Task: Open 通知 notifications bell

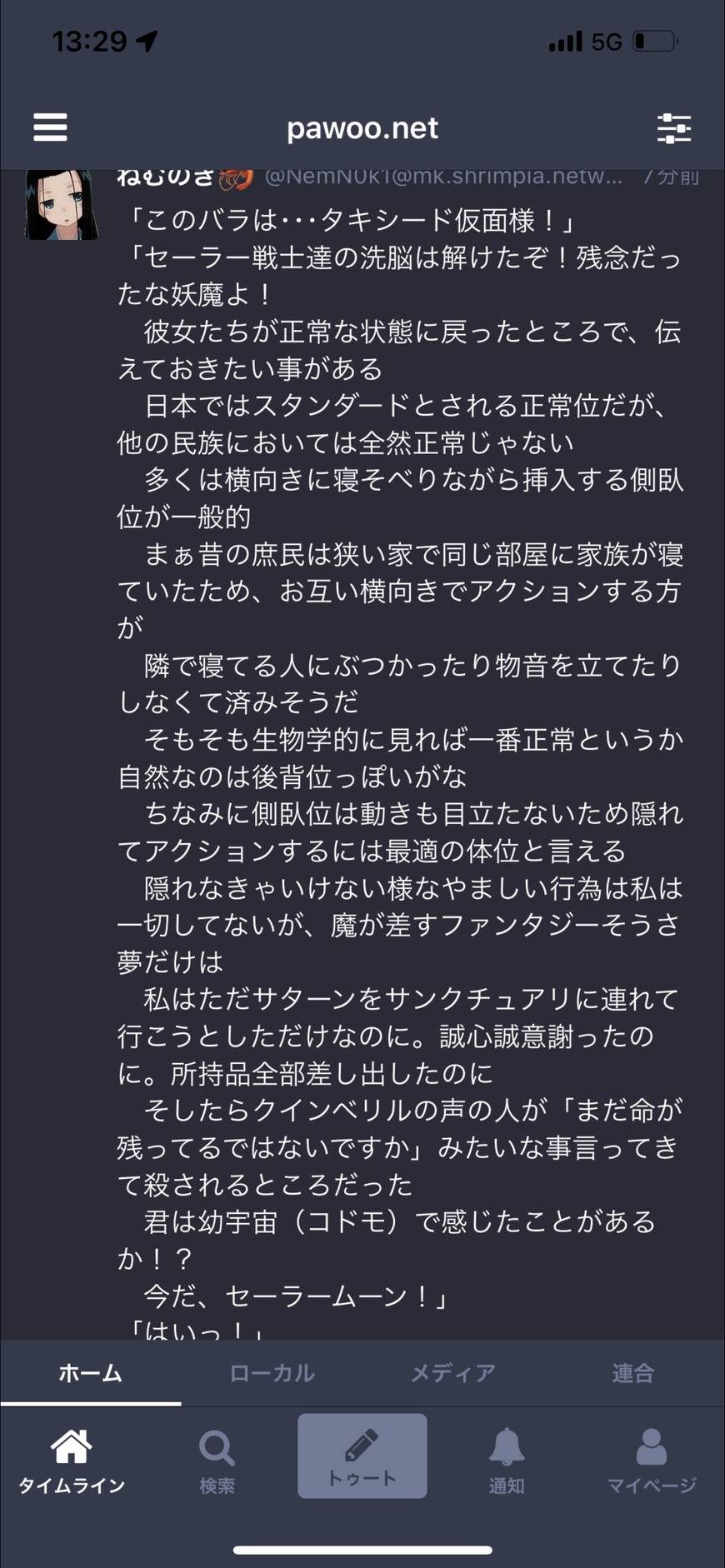Action: pyautogui.click(x=507, y=1461)
